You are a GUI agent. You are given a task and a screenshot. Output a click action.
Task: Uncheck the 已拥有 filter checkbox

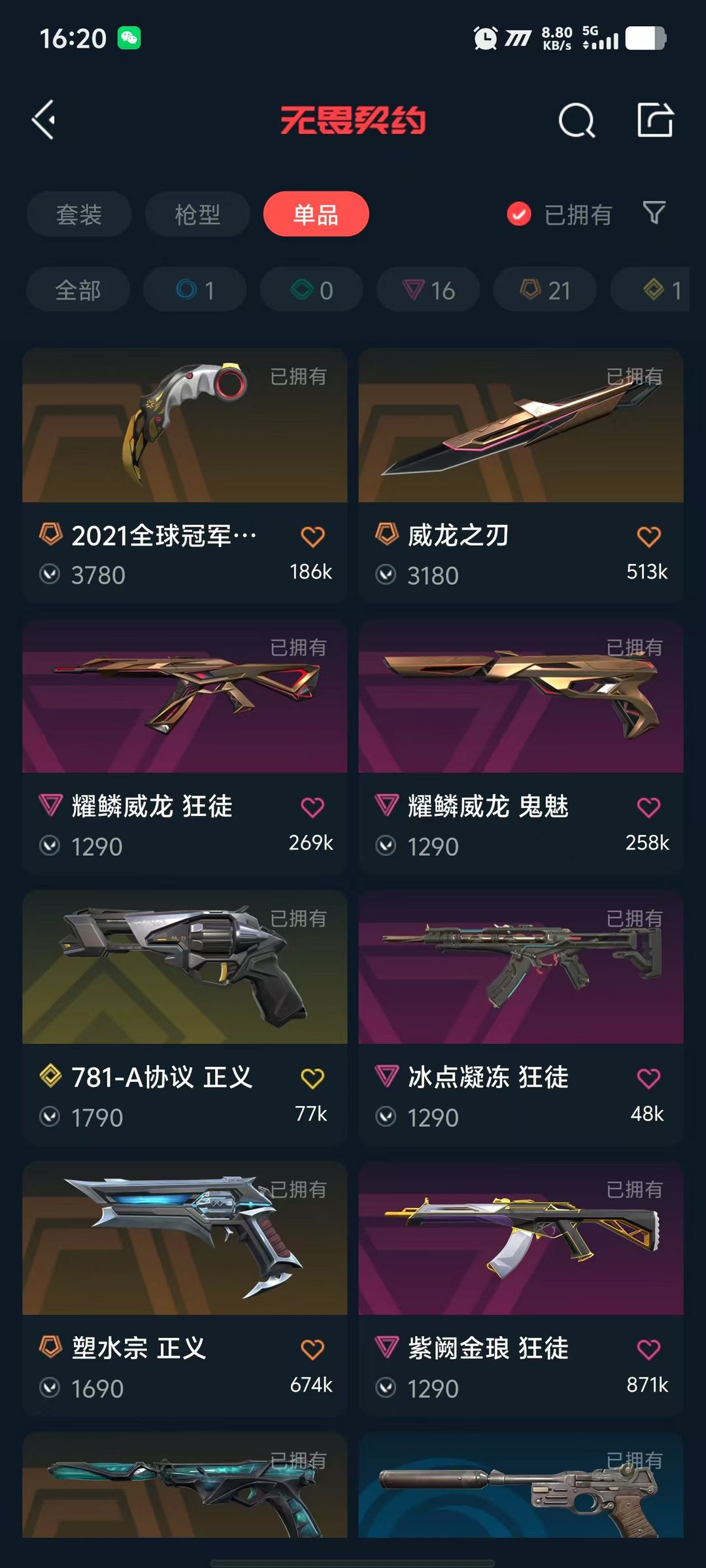point(519,214)
